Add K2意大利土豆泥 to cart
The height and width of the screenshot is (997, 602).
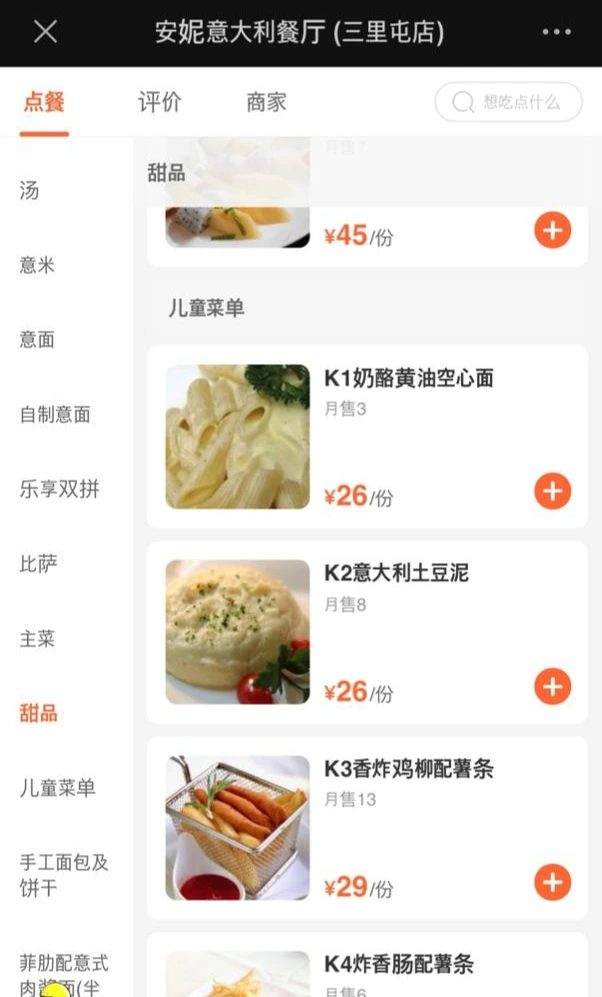tap(552, 687)
